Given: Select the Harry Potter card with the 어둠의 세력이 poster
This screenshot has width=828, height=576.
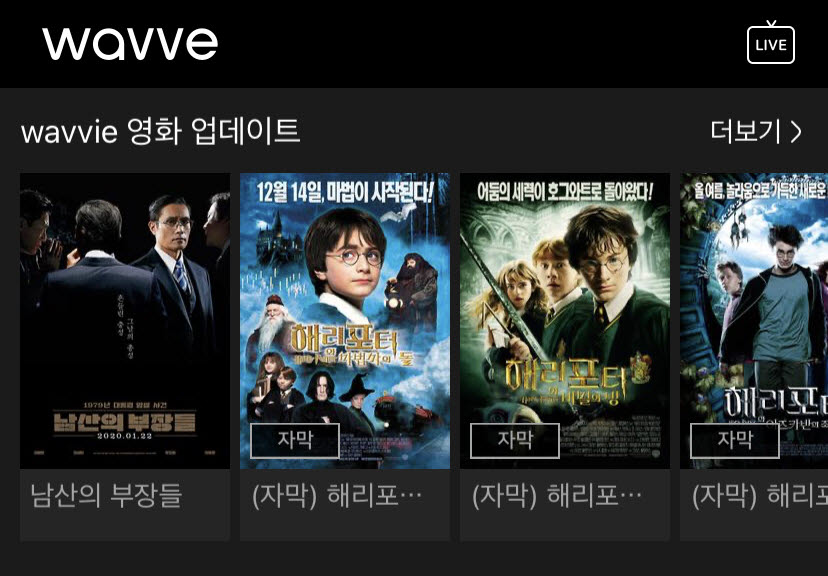Looking at the screenshot, I should point(565,320).
